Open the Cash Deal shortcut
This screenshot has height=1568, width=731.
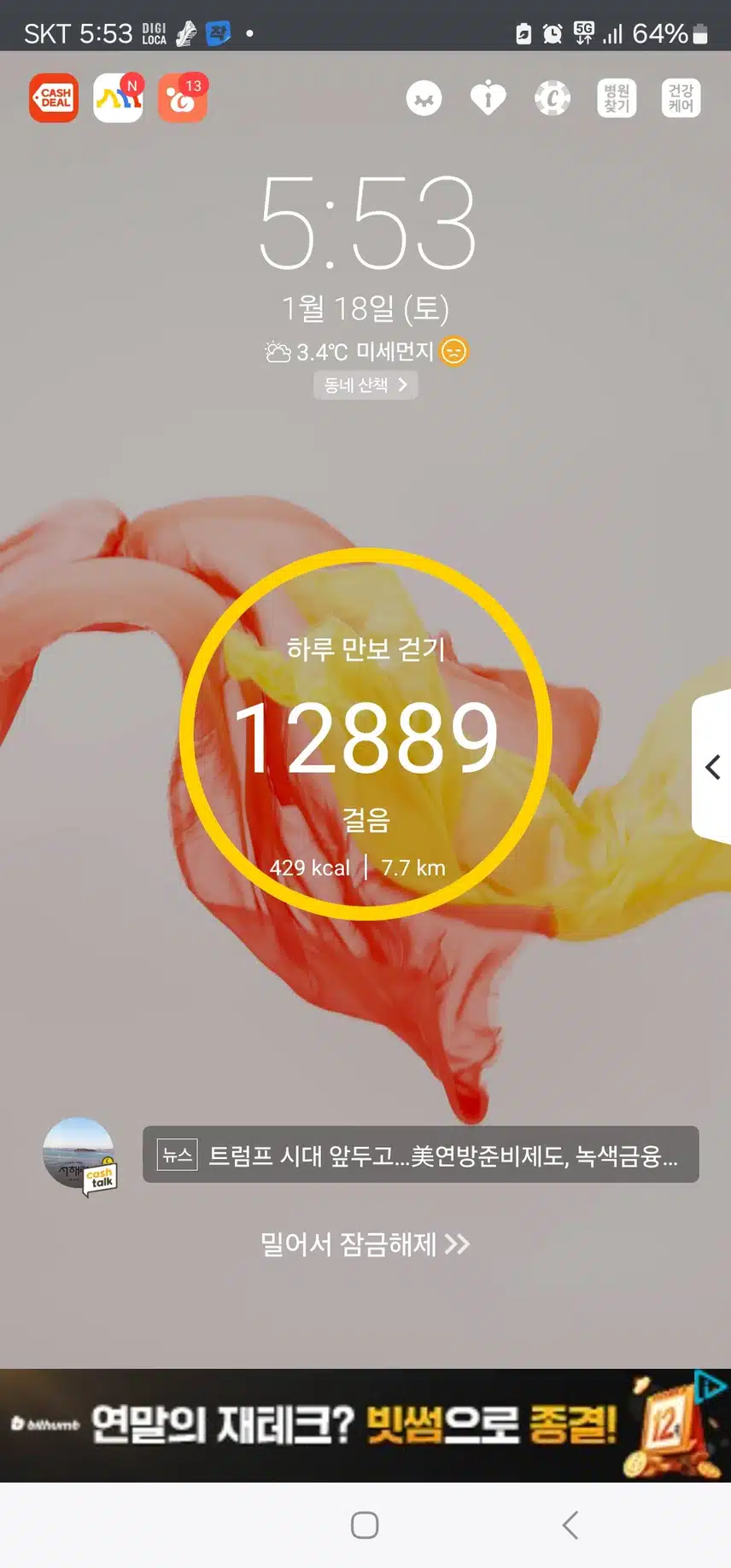[54, 98]
